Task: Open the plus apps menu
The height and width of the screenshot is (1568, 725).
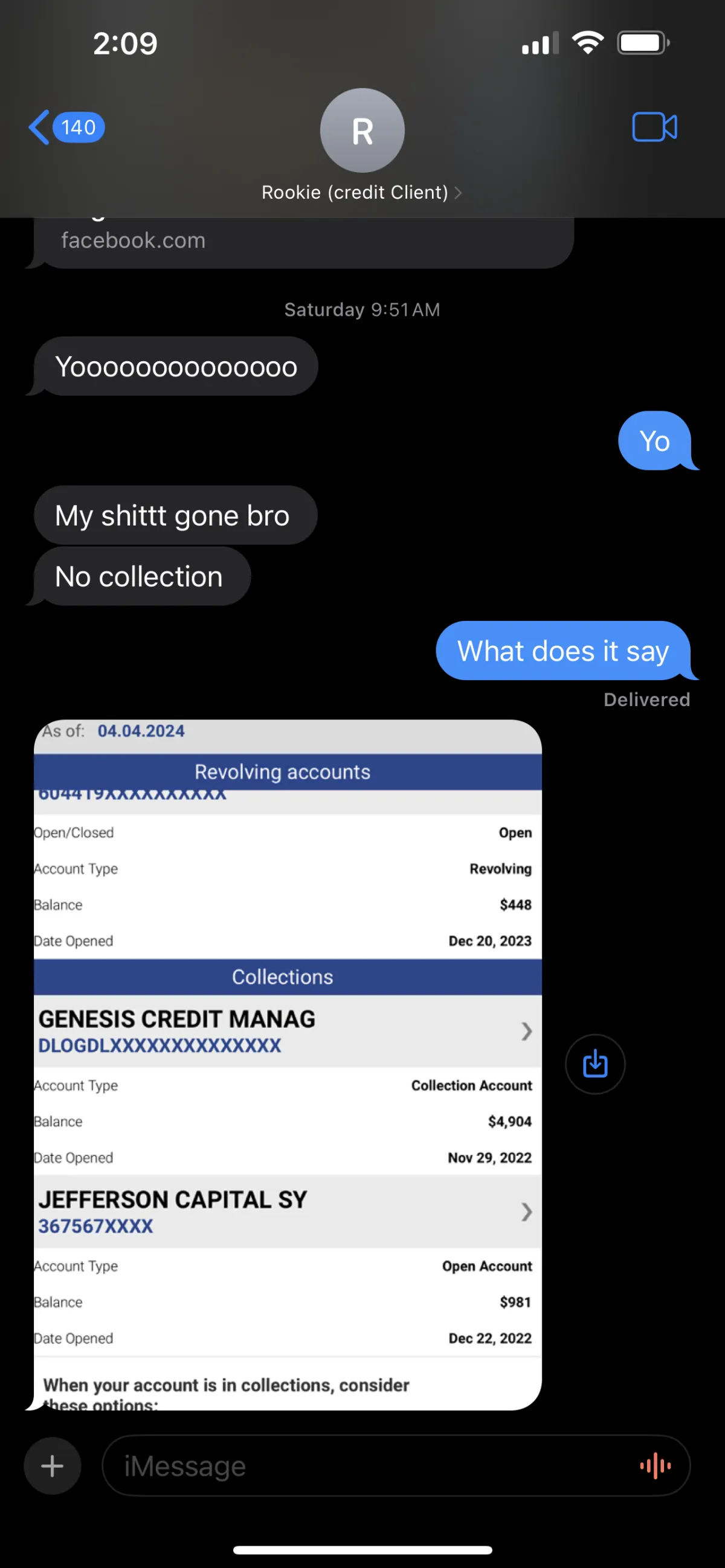Action: tap(53, 1466)
